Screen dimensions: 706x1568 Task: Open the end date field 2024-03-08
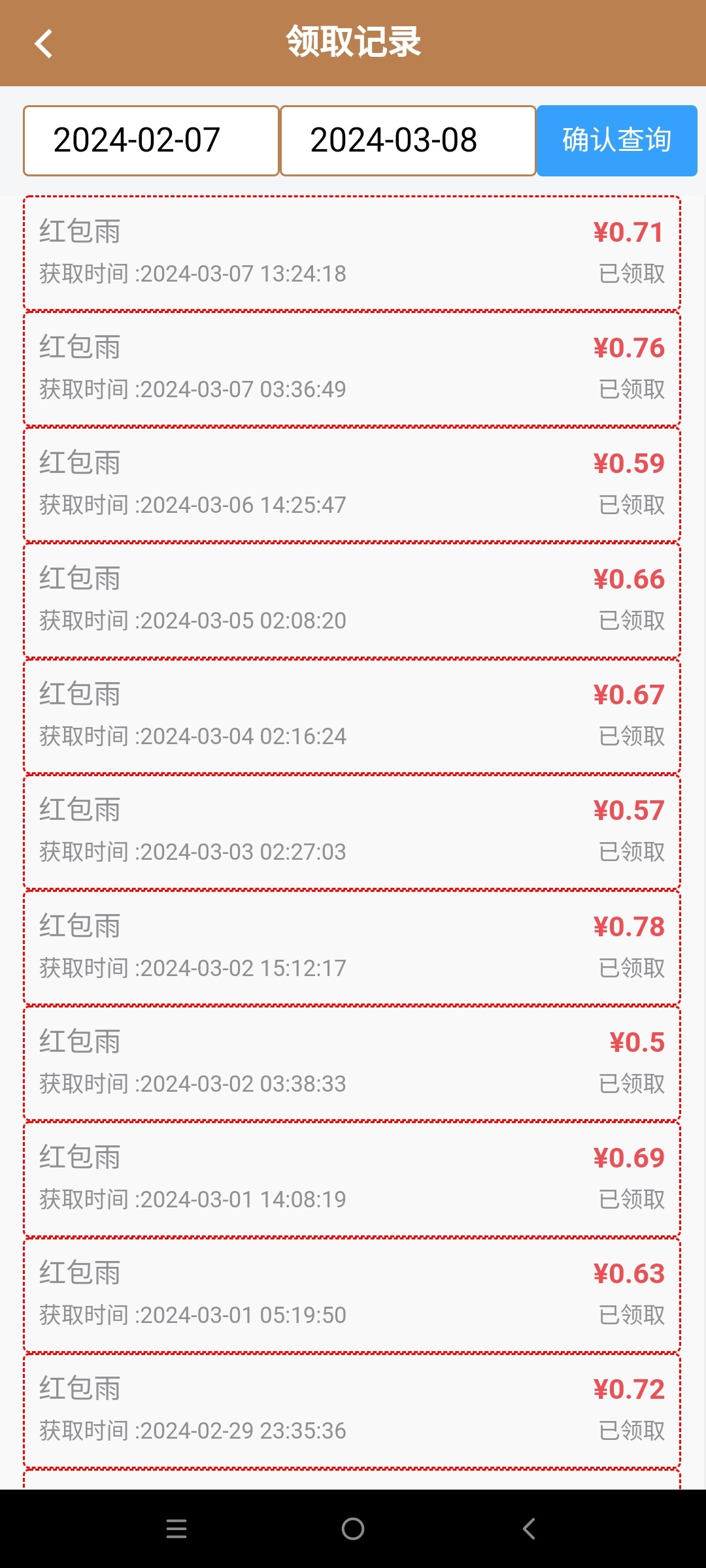tap(408, 140)
